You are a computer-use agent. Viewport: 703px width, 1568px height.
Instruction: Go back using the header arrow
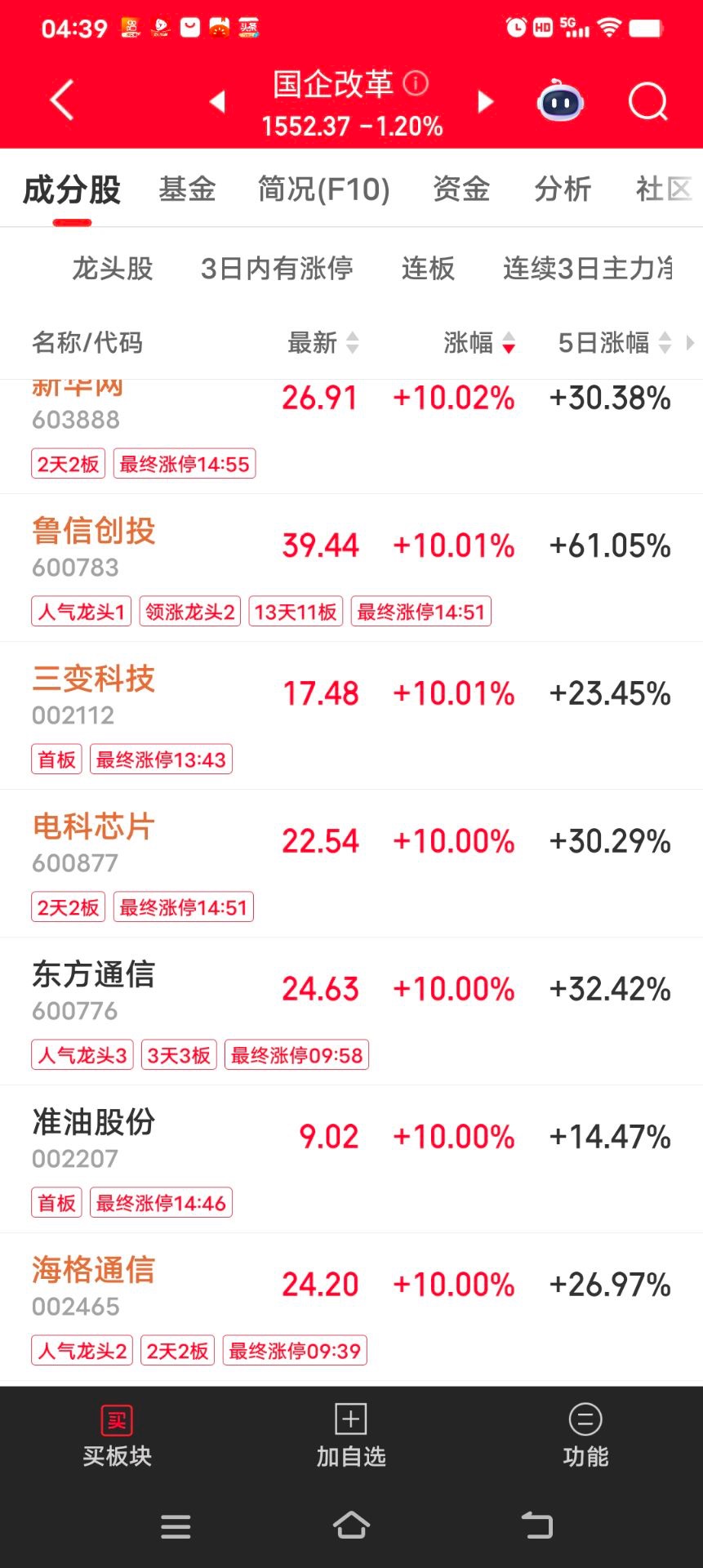coord(62,100)
